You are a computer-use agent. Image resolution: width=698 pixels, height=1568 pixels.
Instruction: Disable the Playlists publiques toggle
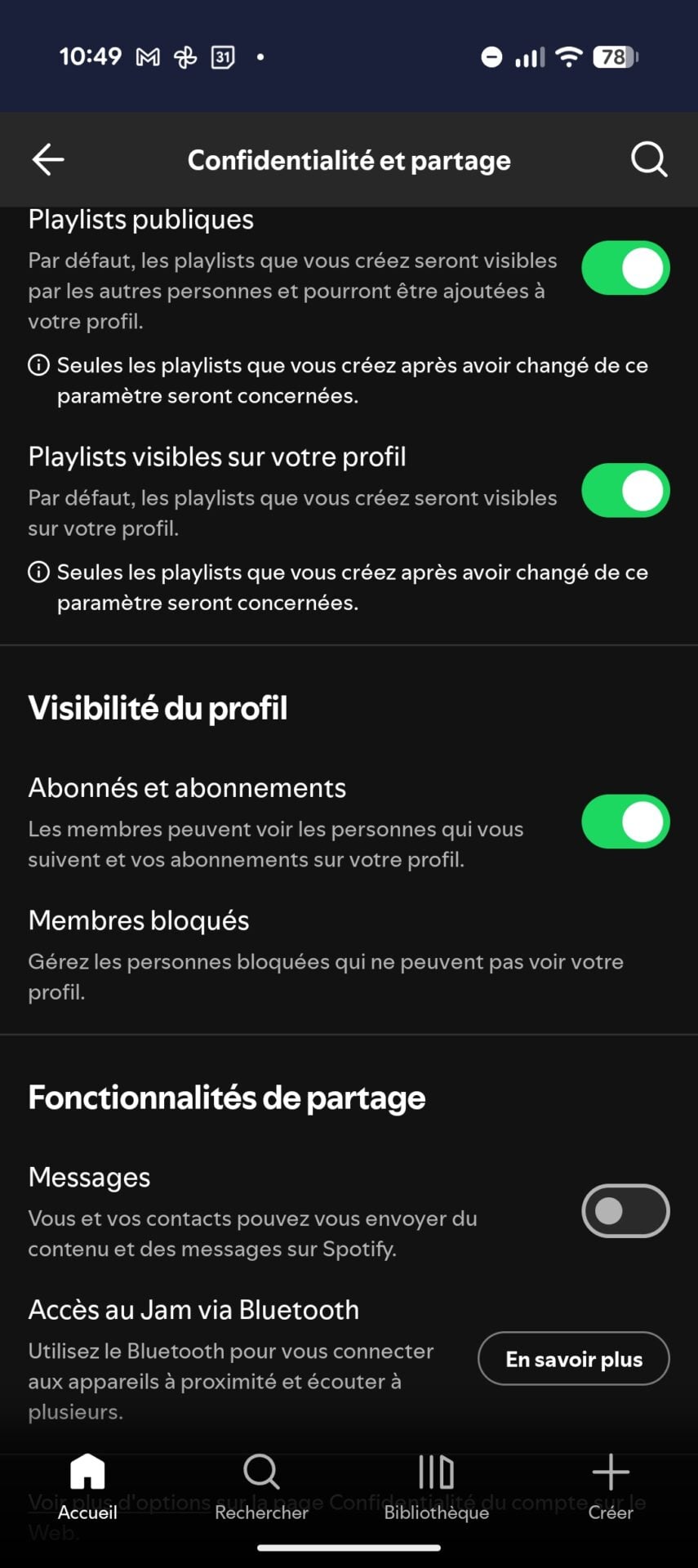[625, 268]
